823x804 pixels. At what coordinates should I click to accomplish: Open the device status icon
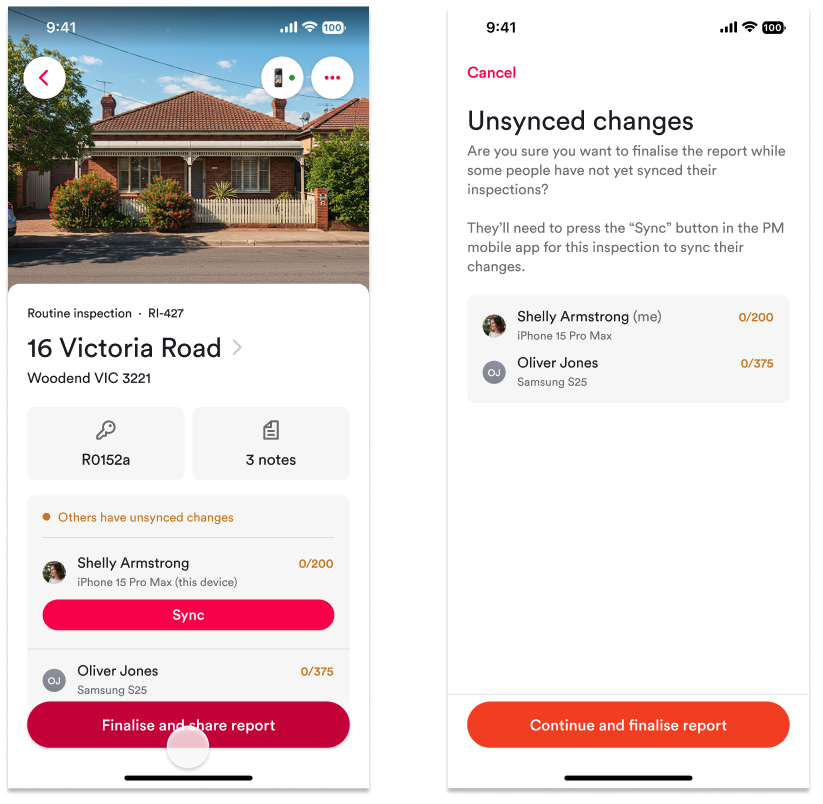[282, 78]
